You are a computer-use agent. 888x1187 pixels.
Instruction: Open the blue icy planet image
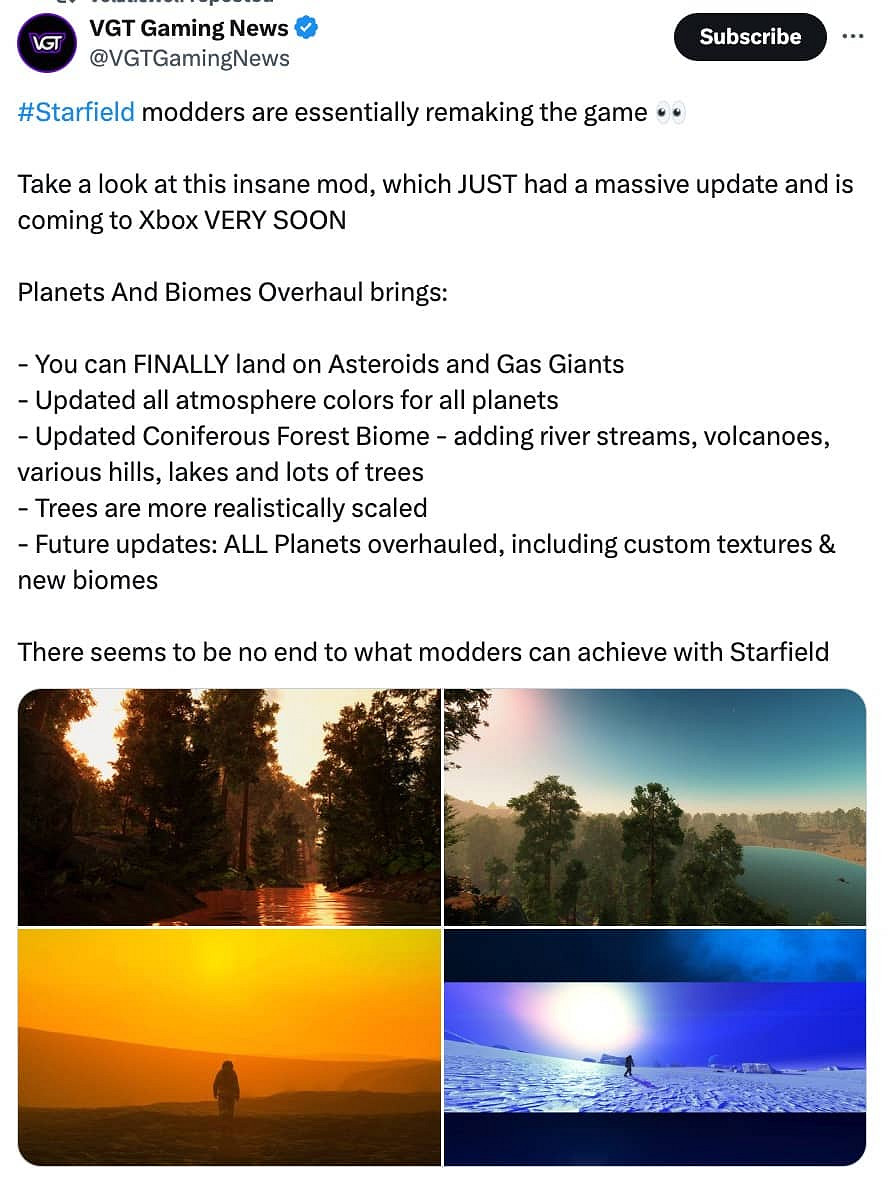coord(655,1046)
